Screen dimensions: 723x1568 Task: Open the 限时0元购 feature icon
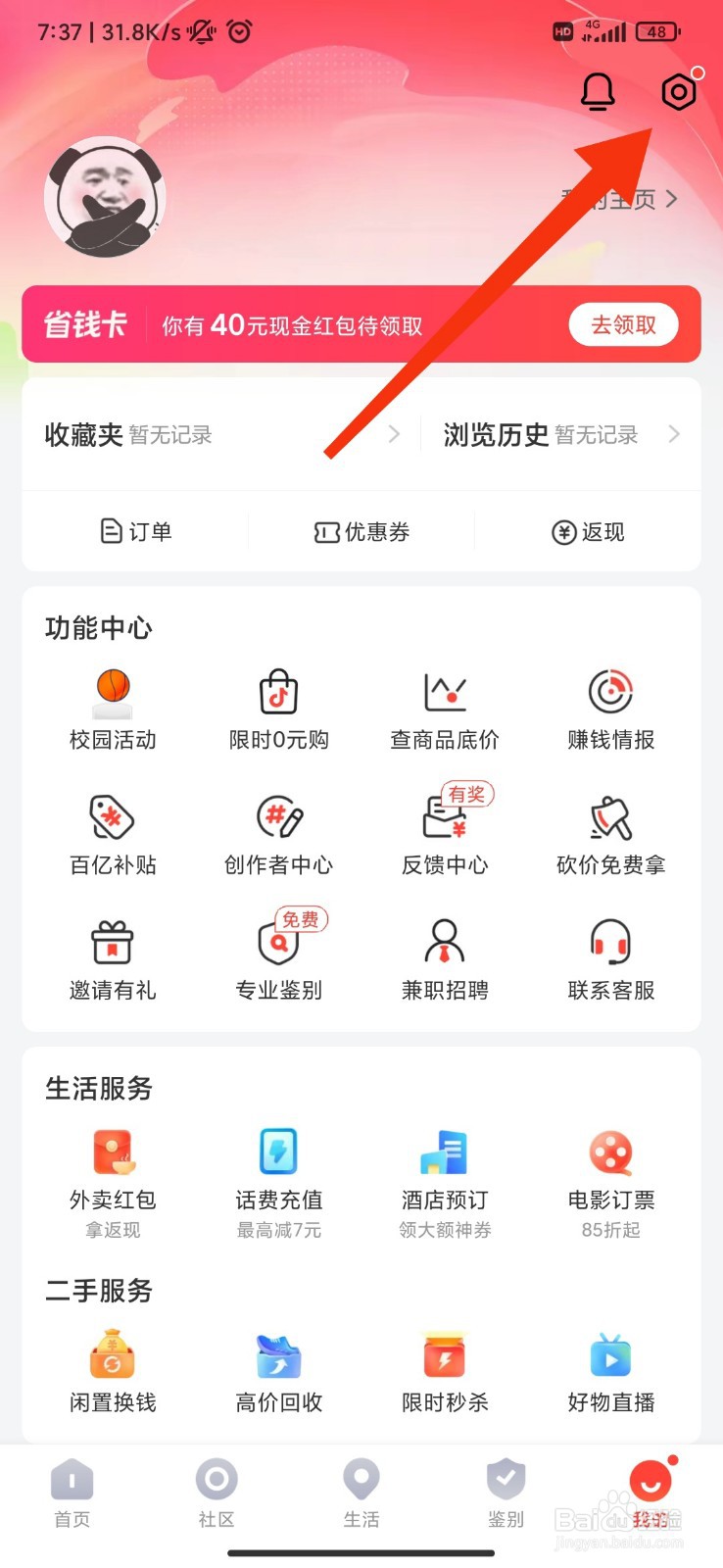coord(277,708)
